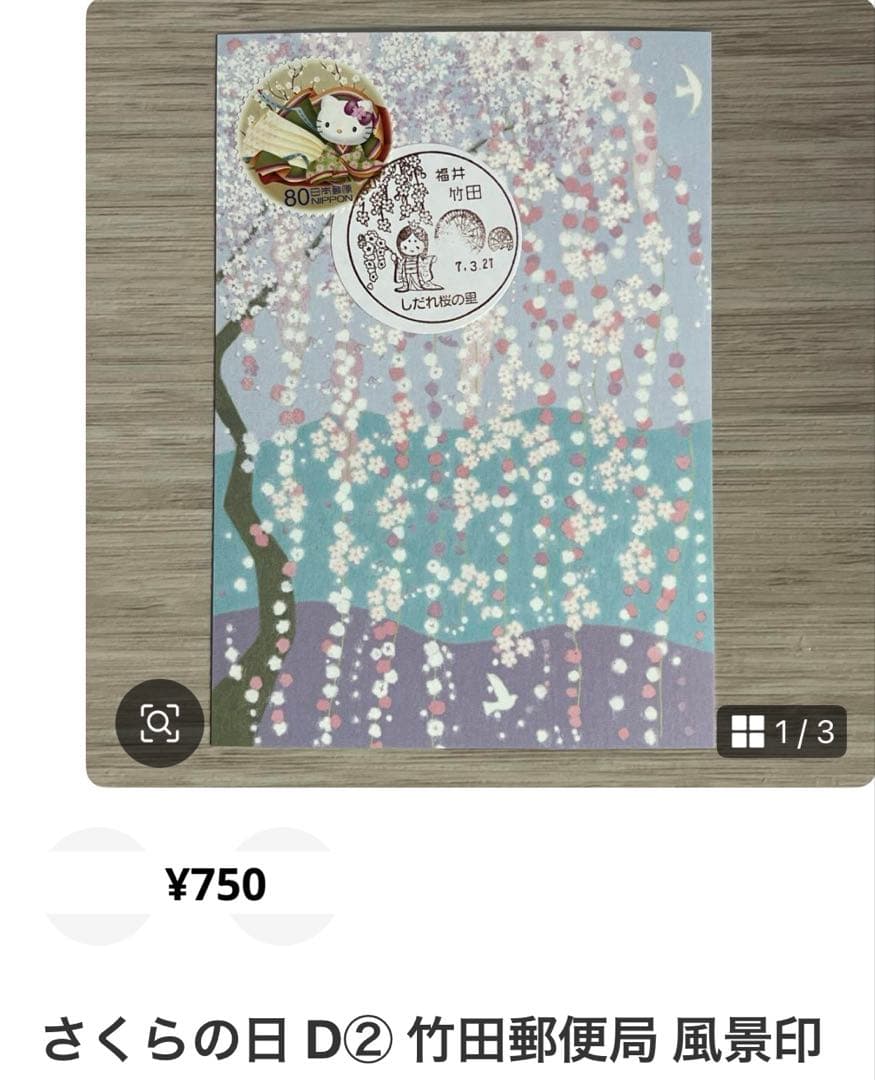The image size is (875, 1080).
Task: Open the 1 / 3 photo grid button
Action: coord(781,732)
